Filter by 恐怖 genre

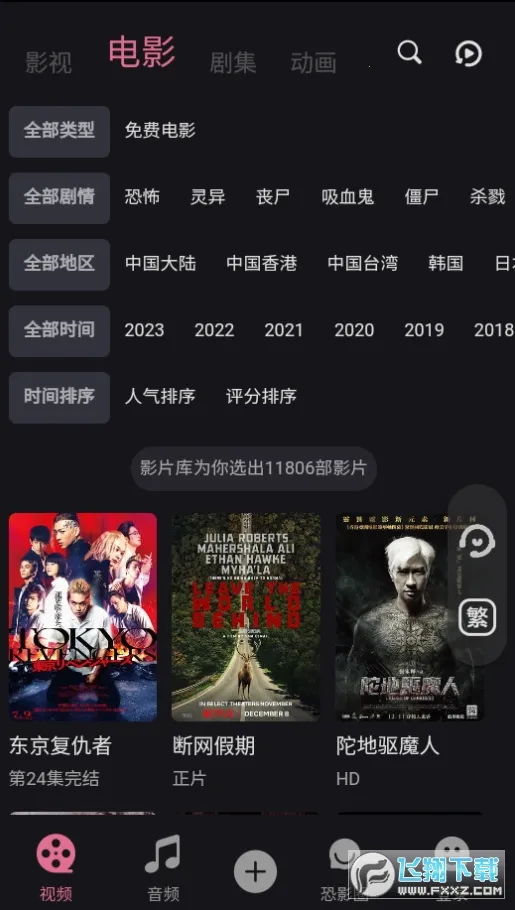tap(142, 197)
